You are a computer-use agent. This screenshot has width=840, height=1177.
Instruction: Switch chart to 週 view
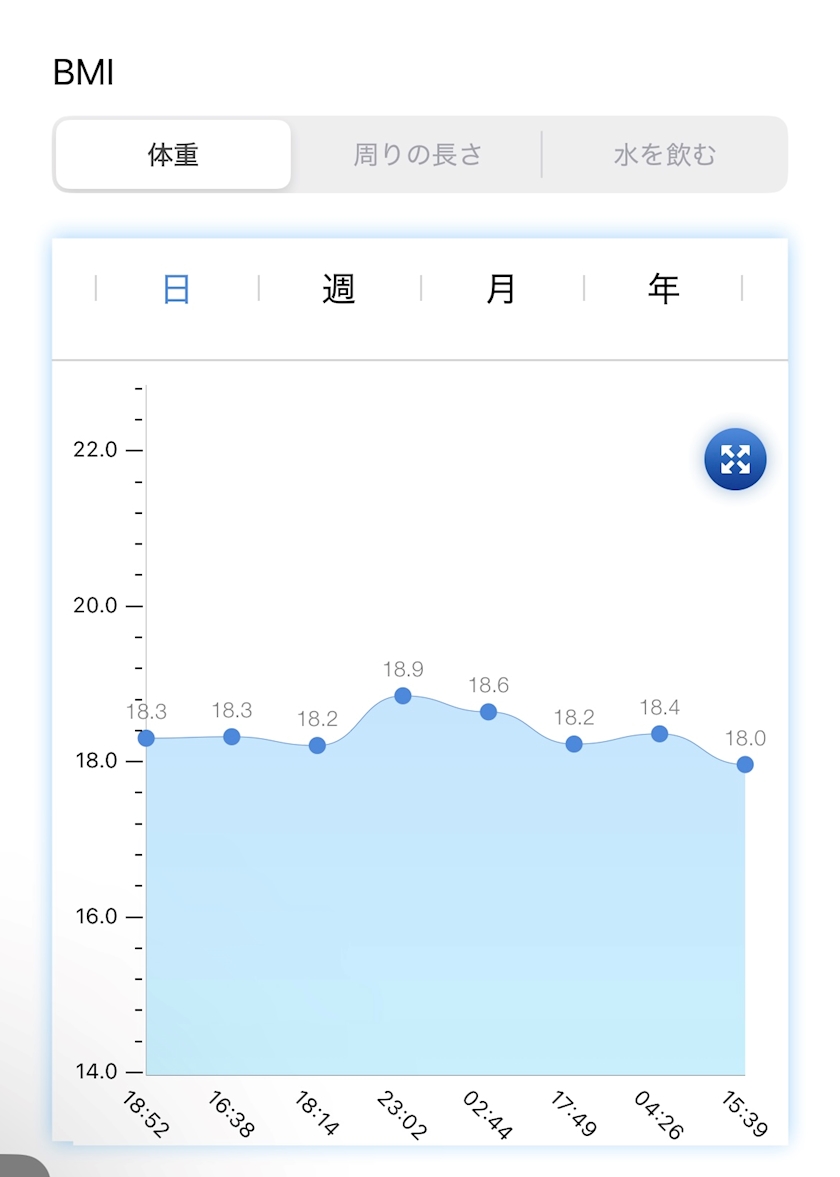click(x=339, y=288)
